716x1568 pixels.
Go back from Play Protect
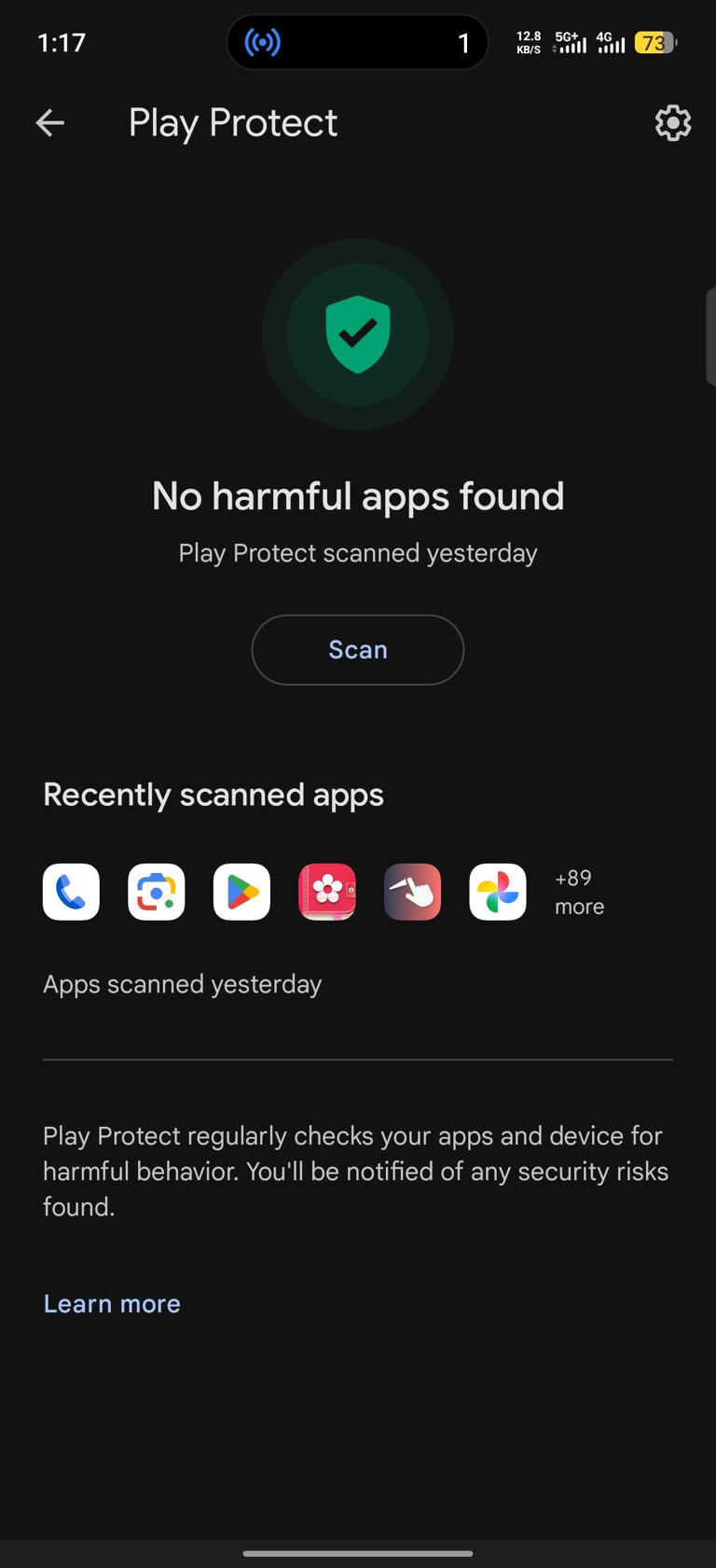pos(49,122)
